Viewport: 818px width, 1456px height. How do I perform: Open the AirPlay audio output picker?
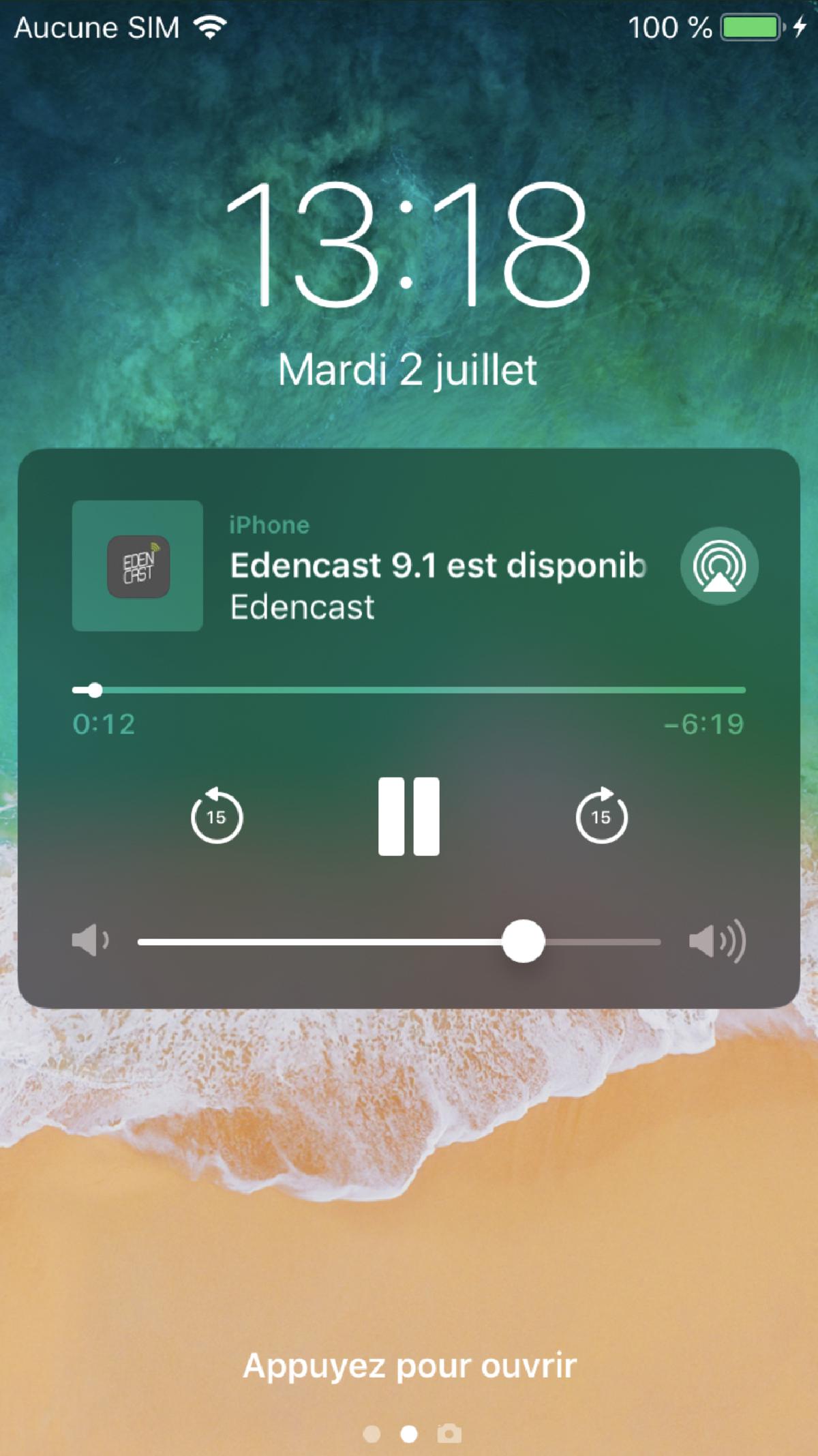coord(719,565)
